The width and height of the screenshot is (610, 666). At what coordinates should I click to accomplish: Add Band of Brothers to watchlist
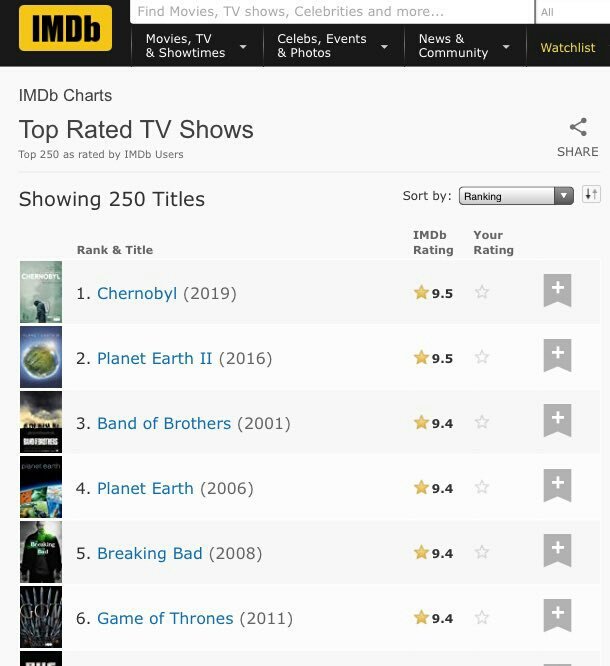(557, 421)
